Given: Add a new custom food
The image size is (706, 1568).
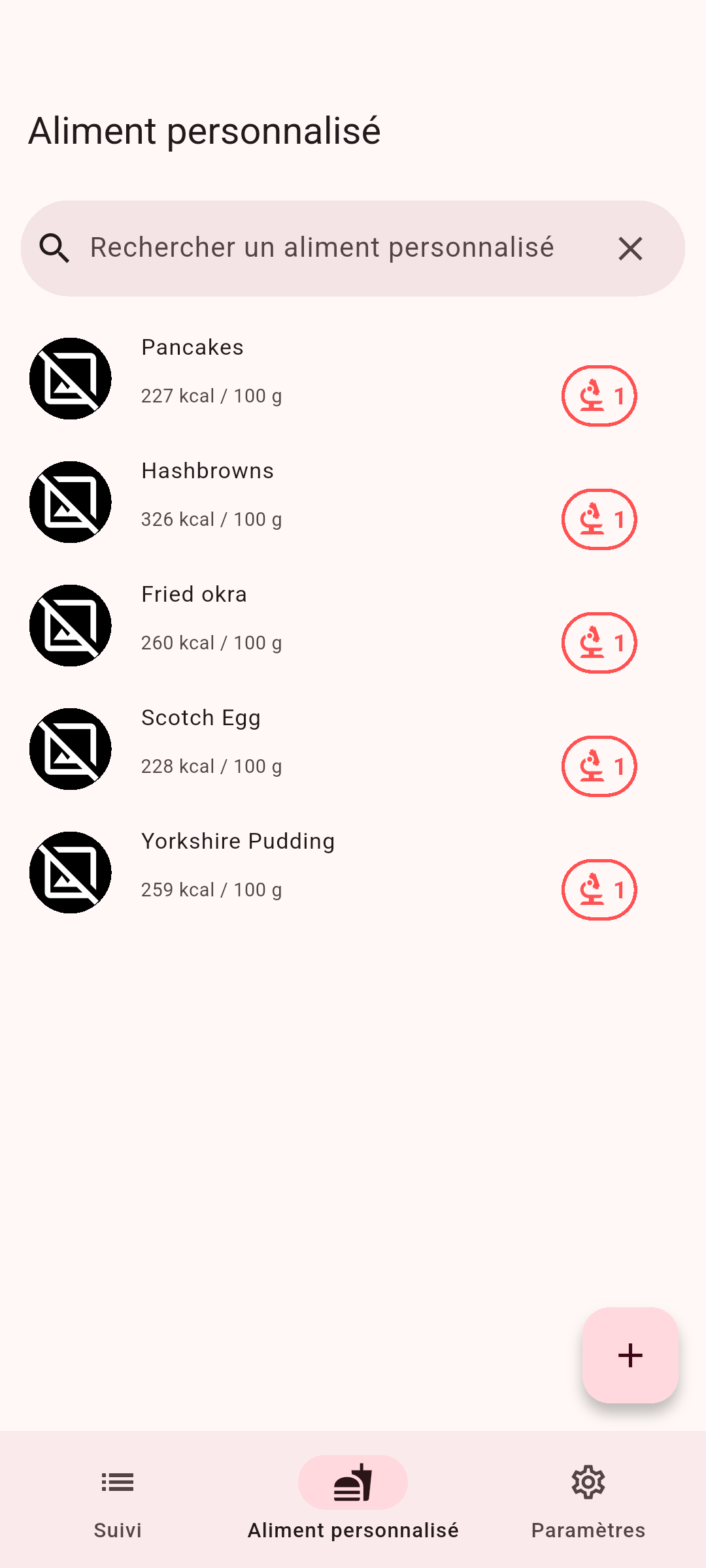Looking at the screenshot, I should (630, 1355).
